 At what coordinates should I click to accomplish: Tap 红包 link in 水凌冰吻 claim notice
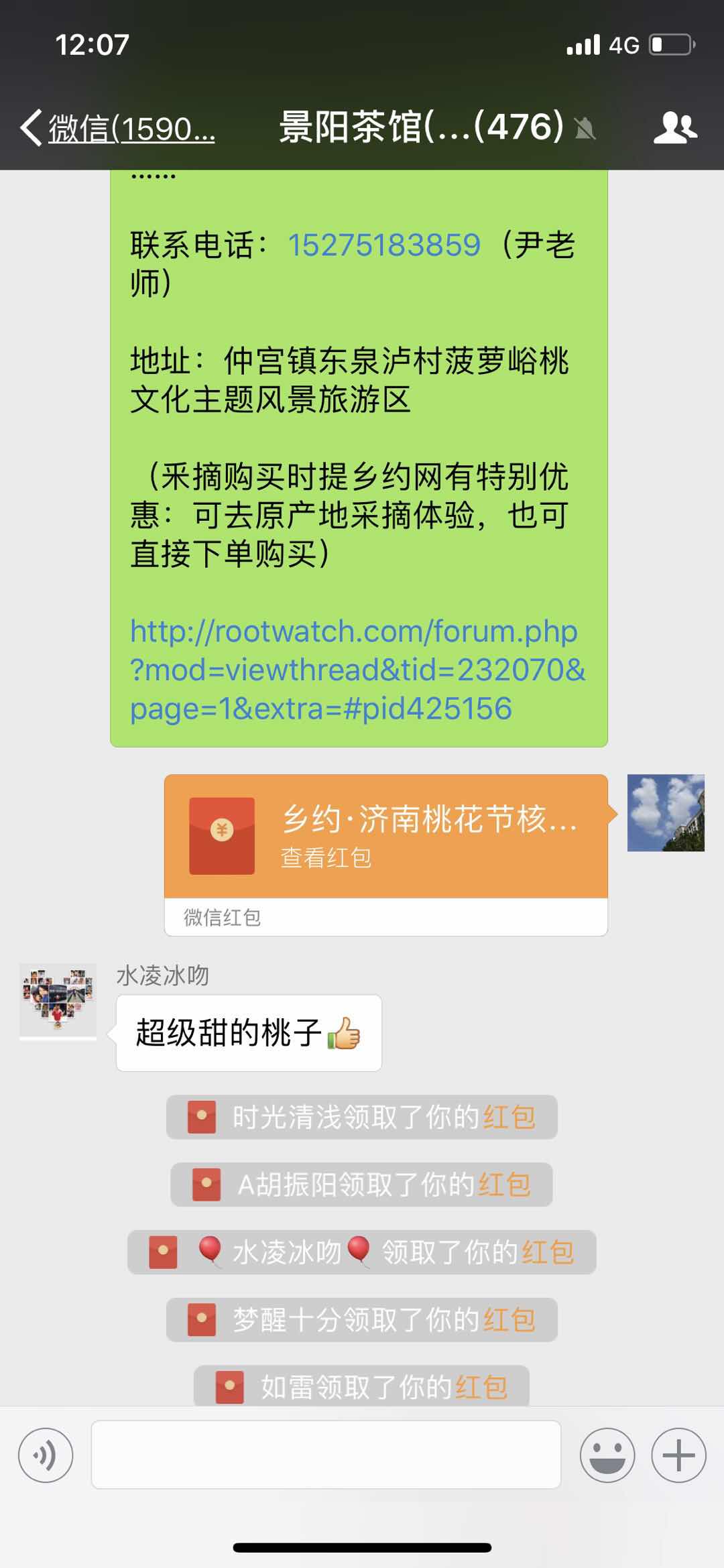click(548, 1252)
